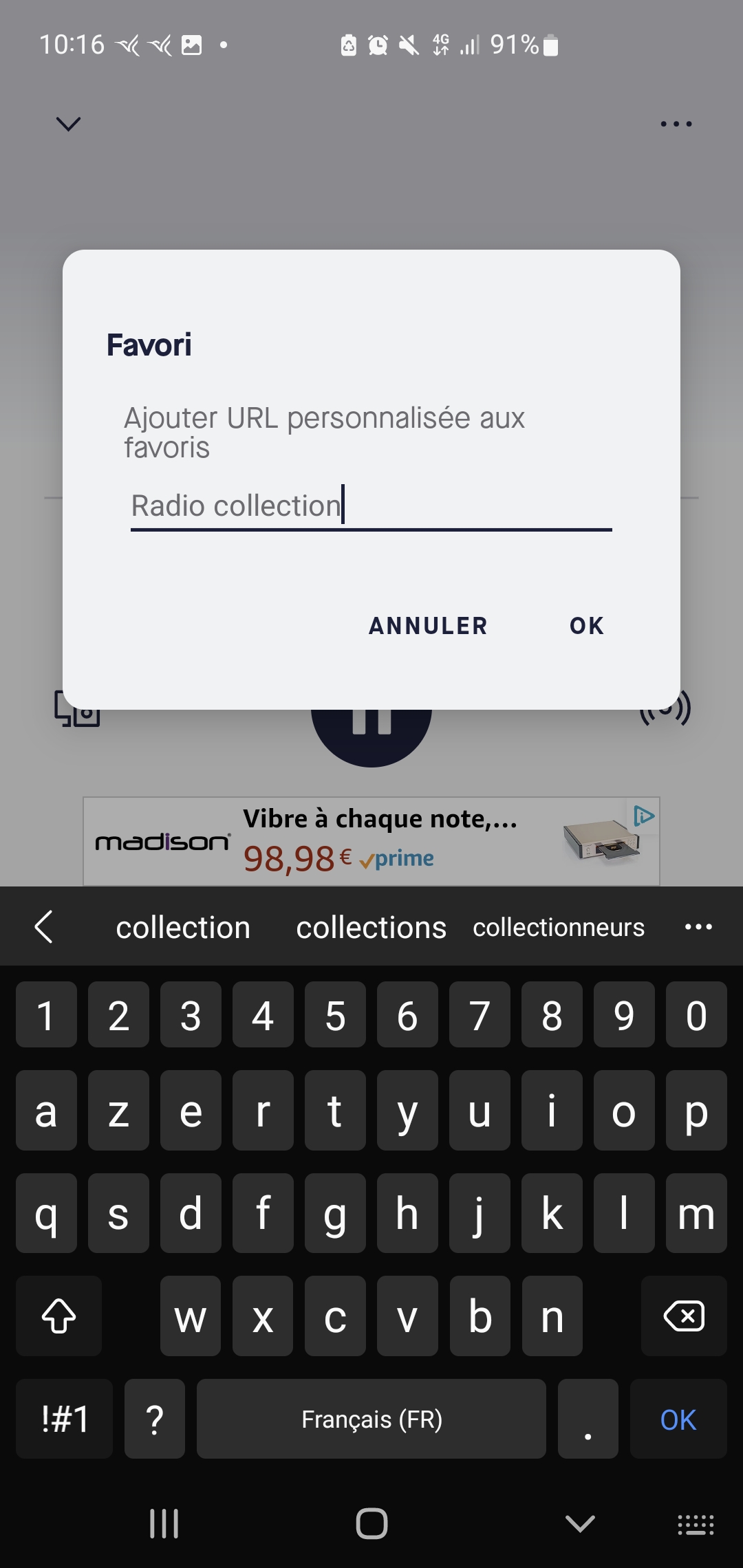The image size is (743, 1568).
Task: Confirm the favorite with the dialog OK button
Action: (x=586, y=626)
